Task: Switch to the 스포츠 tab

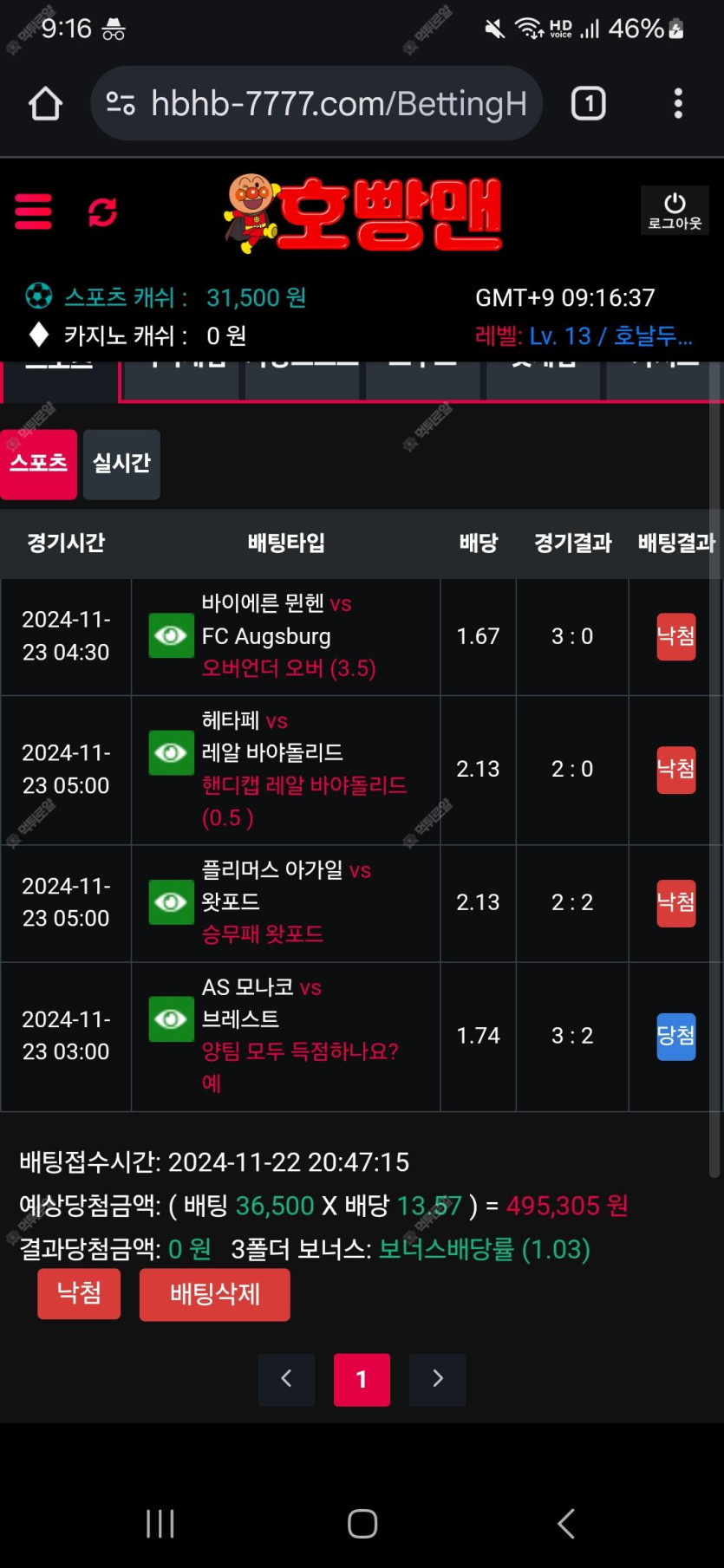Action: click(x=39, y=464)
